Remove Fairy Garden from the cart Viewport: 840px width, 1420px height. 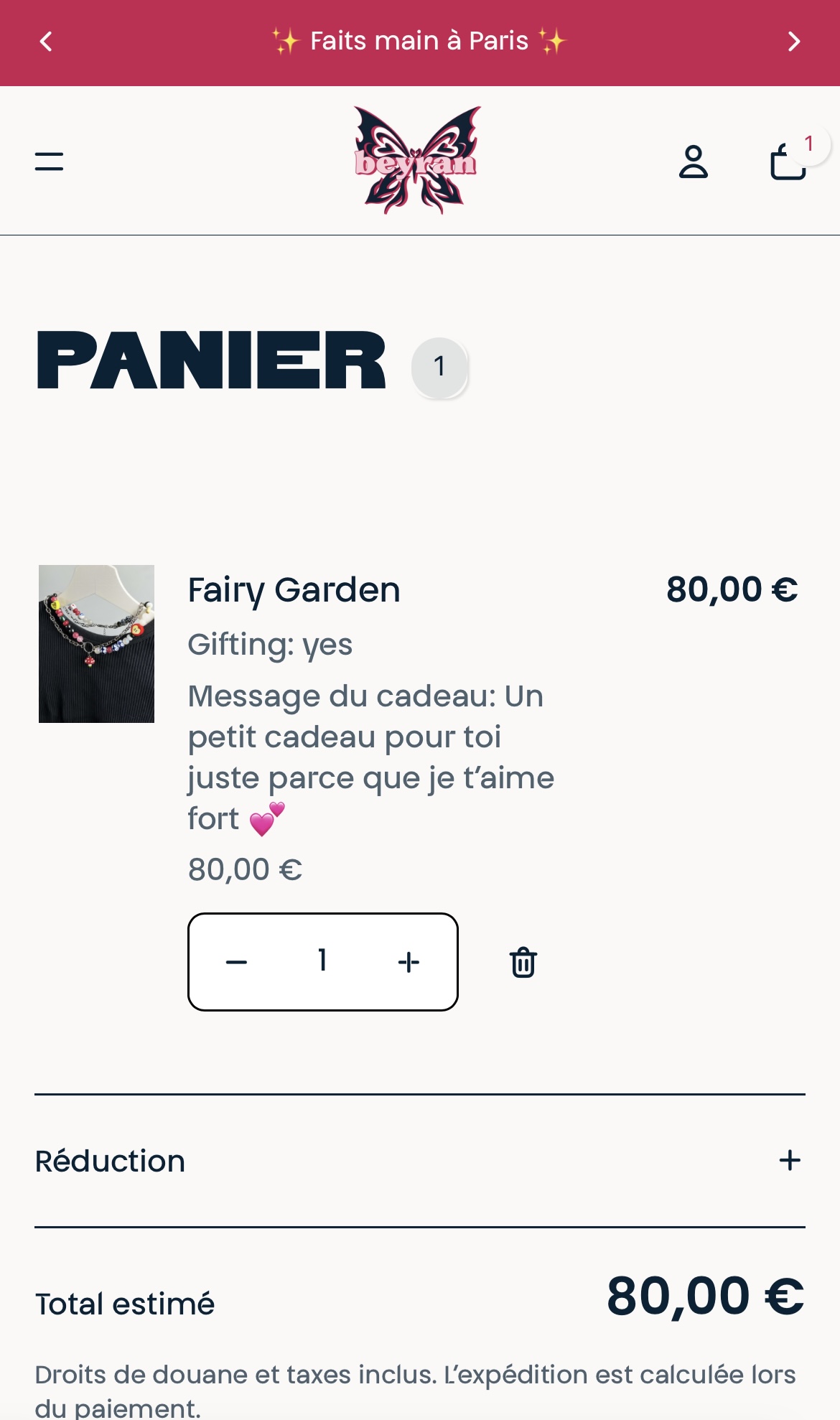pyautogui.click(x=523, y=962)
